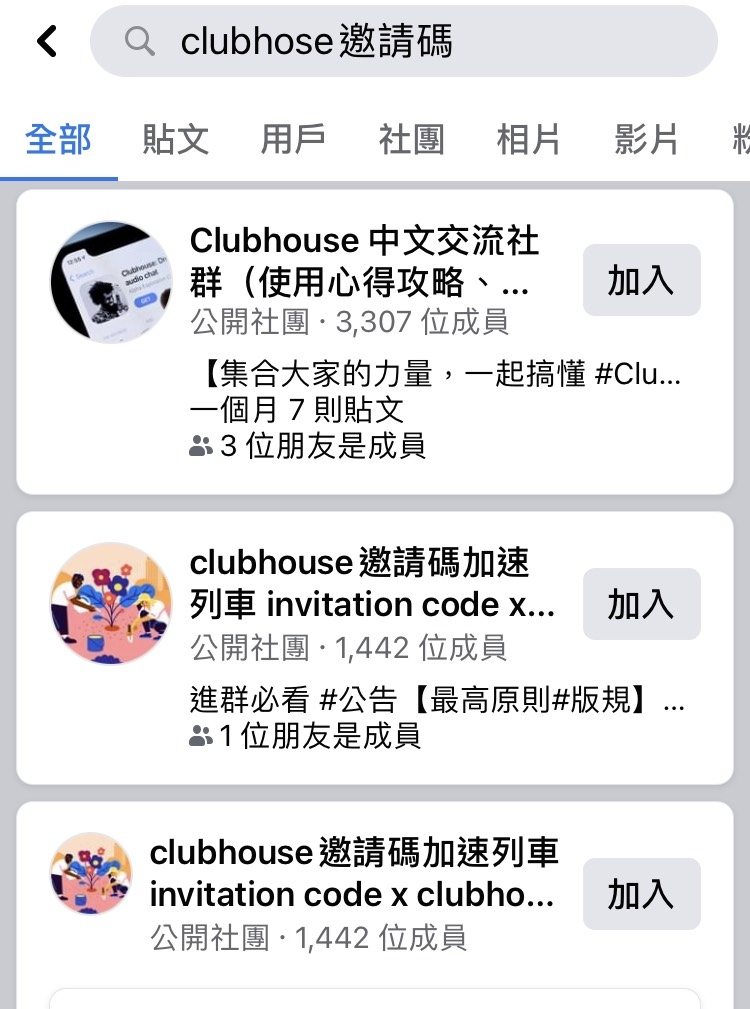Select the 影片 tab
This screenshot has width=750, height=1009.
click(645, 140)
